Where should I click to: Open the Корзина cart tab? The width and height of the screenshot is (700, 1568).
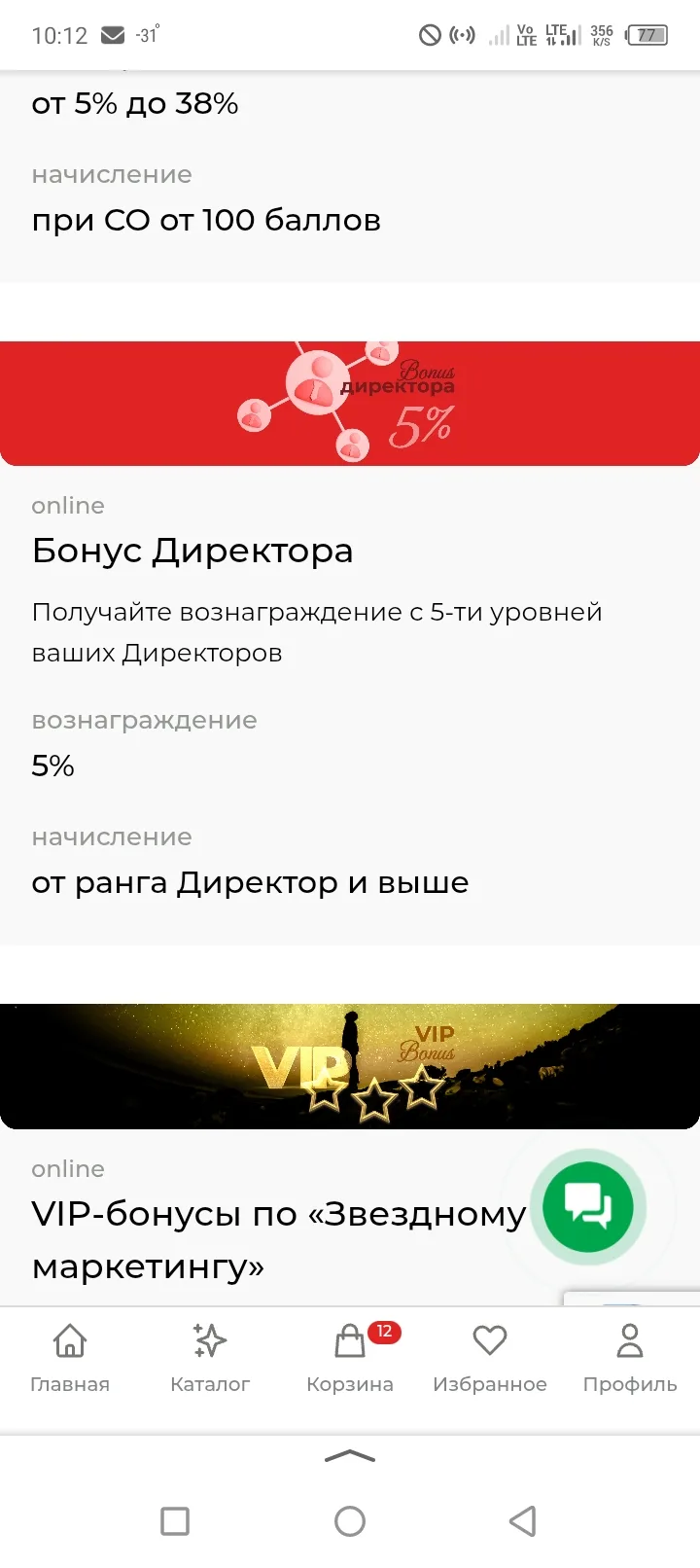click(x=350, y=1358)
